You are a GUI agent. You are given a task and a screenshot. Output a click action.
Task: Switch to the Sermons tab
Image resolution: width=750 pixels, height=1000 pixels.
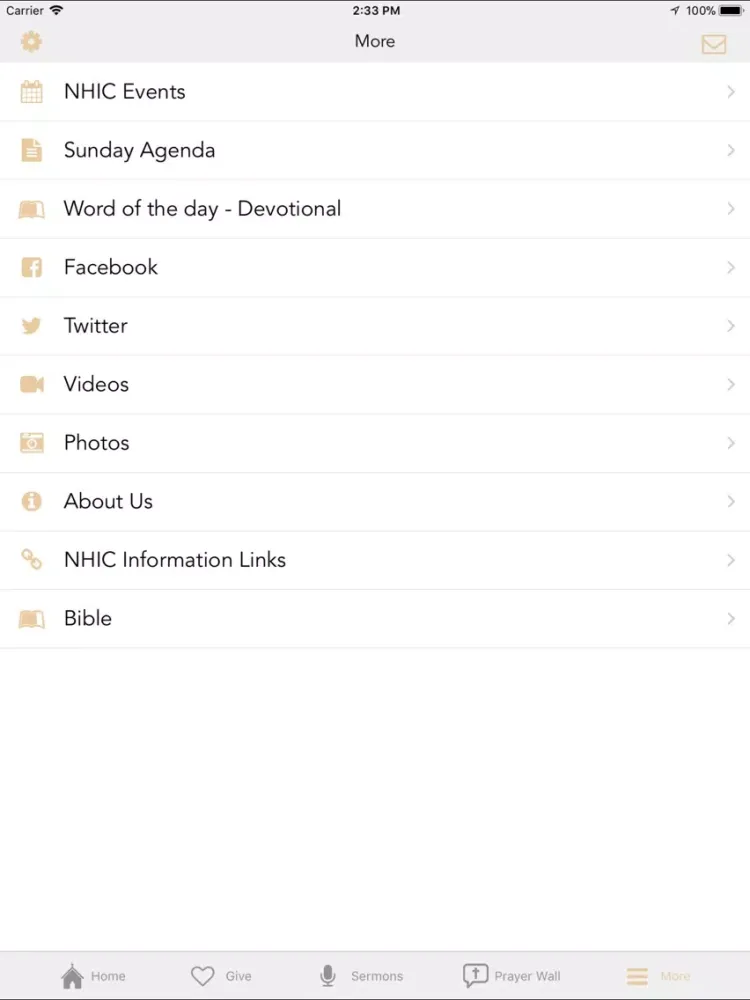(x=360, y=976)
